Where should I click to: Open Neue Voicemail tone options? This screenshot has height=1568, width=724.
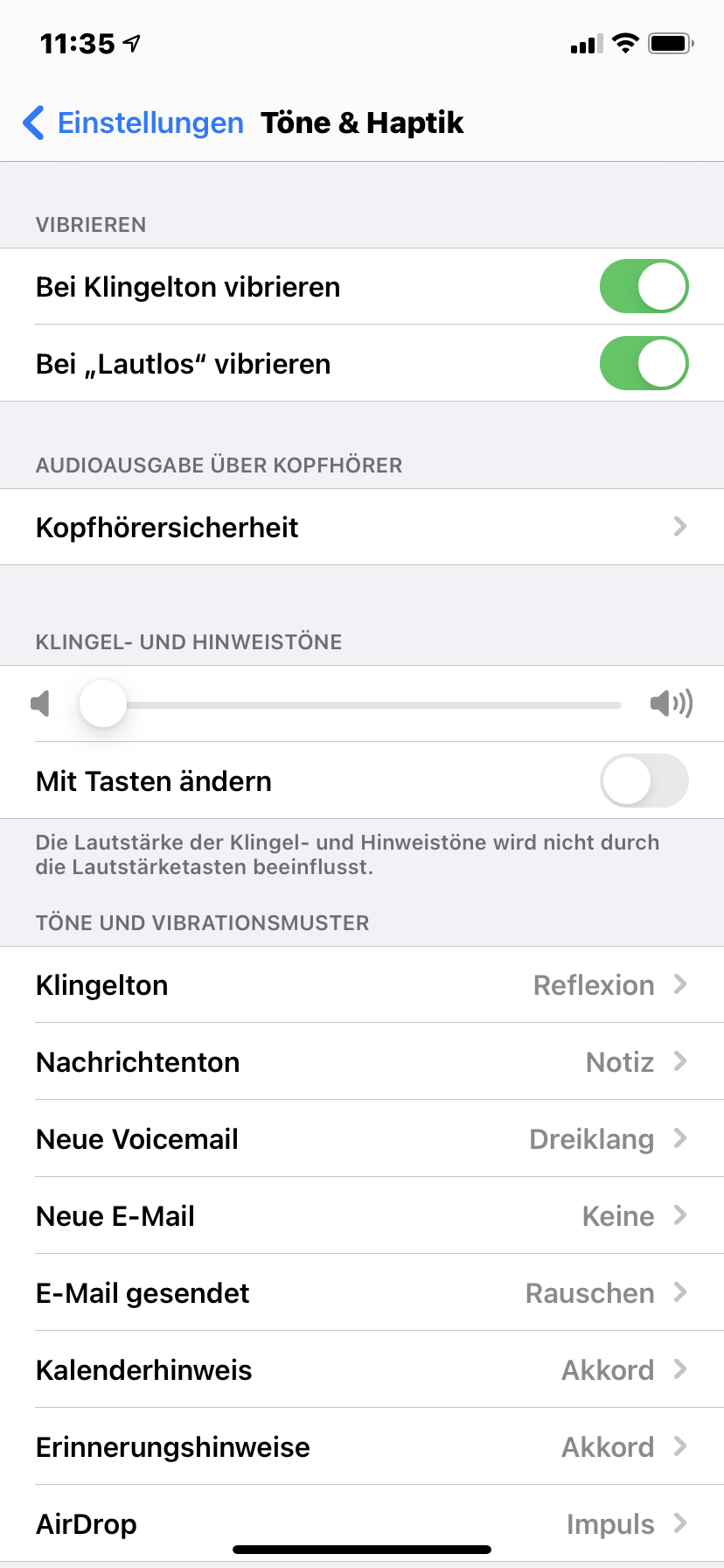click(x=362, y=1139)
